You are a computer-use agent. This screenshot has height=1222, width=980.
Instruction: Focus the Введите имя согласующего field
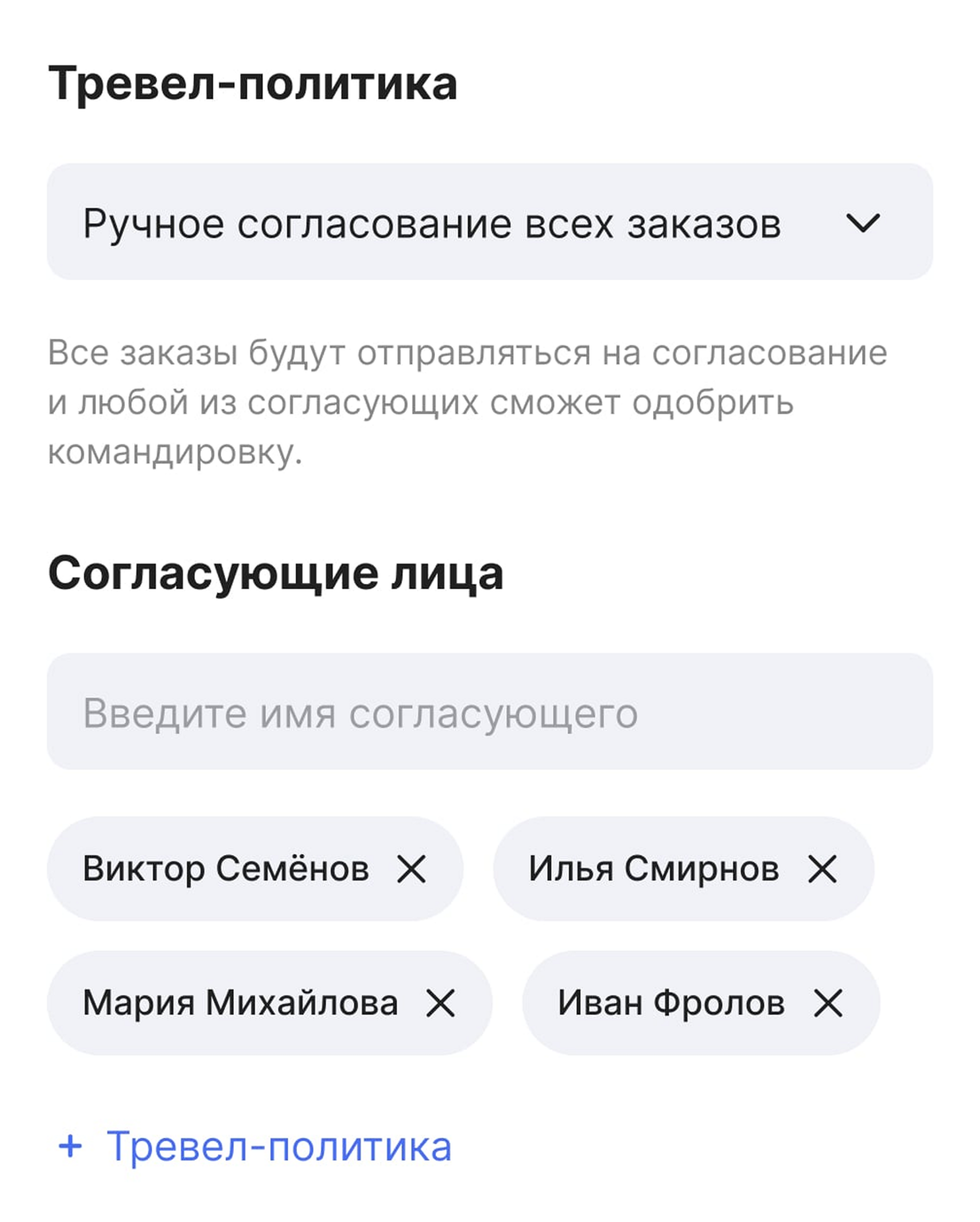[489, 711]
